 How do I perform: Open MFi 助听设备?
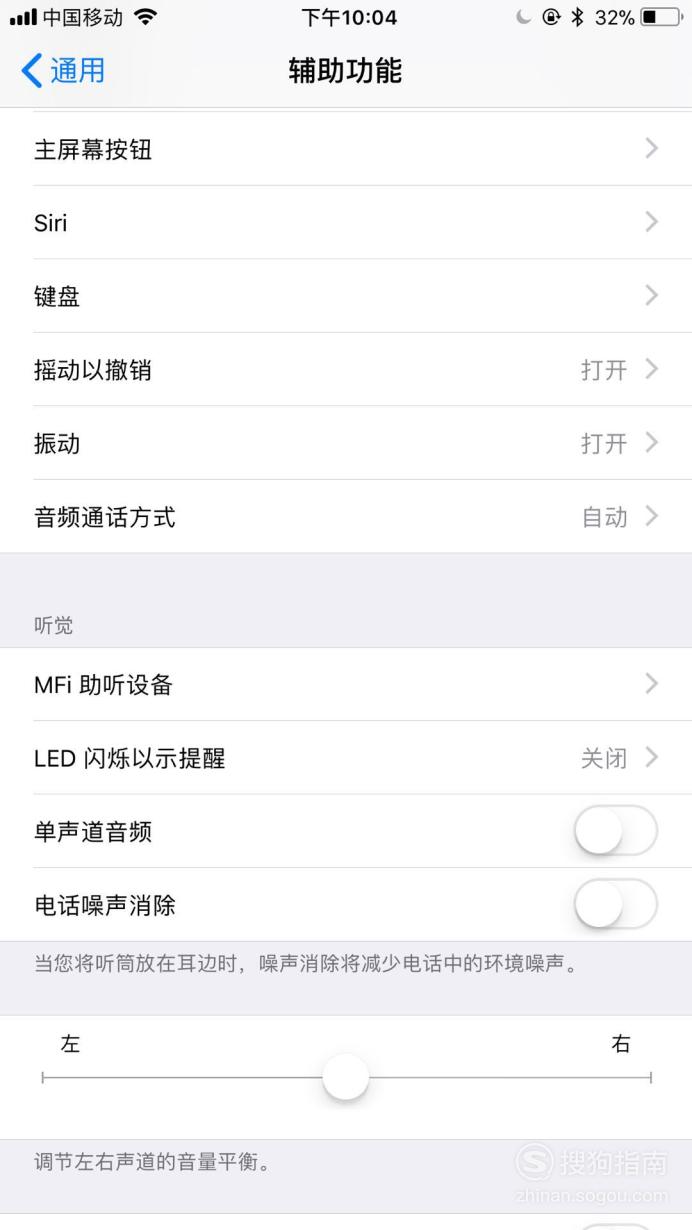(346, 684)
